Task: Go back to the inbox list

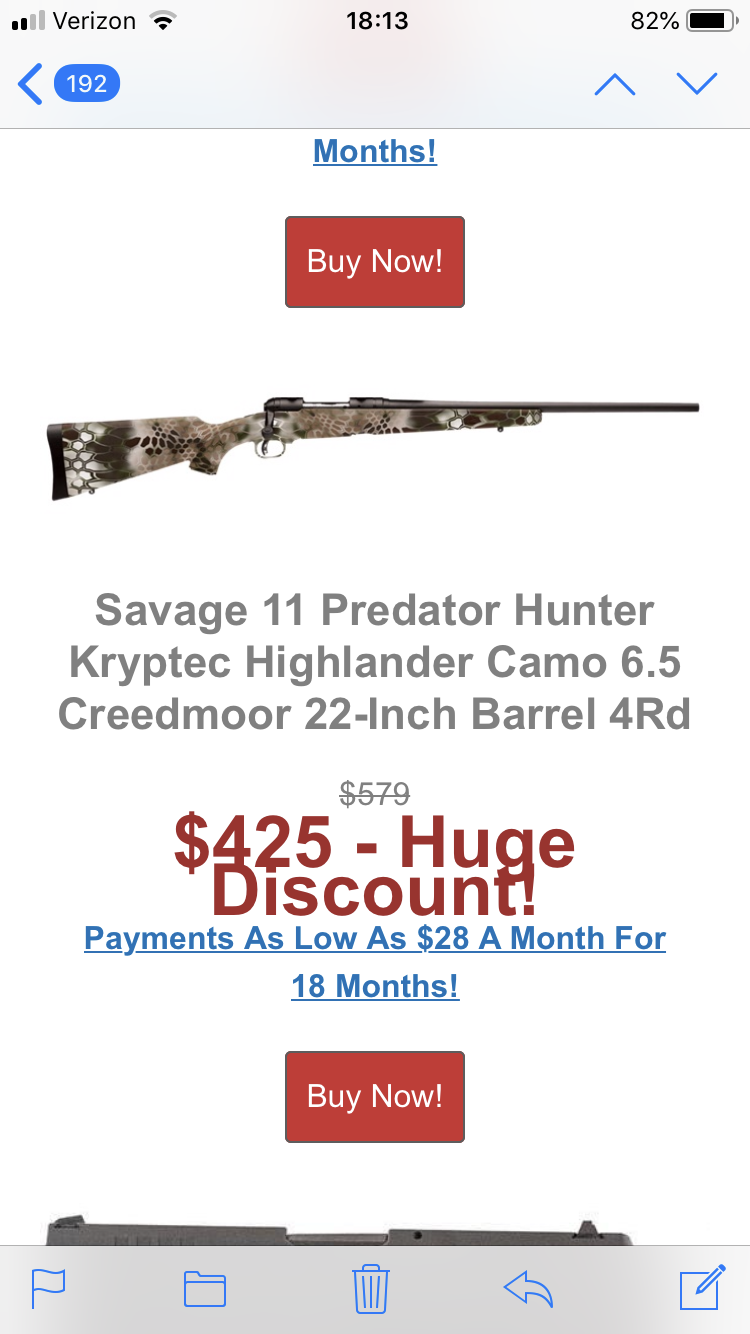Action: (x=68, y=84)
